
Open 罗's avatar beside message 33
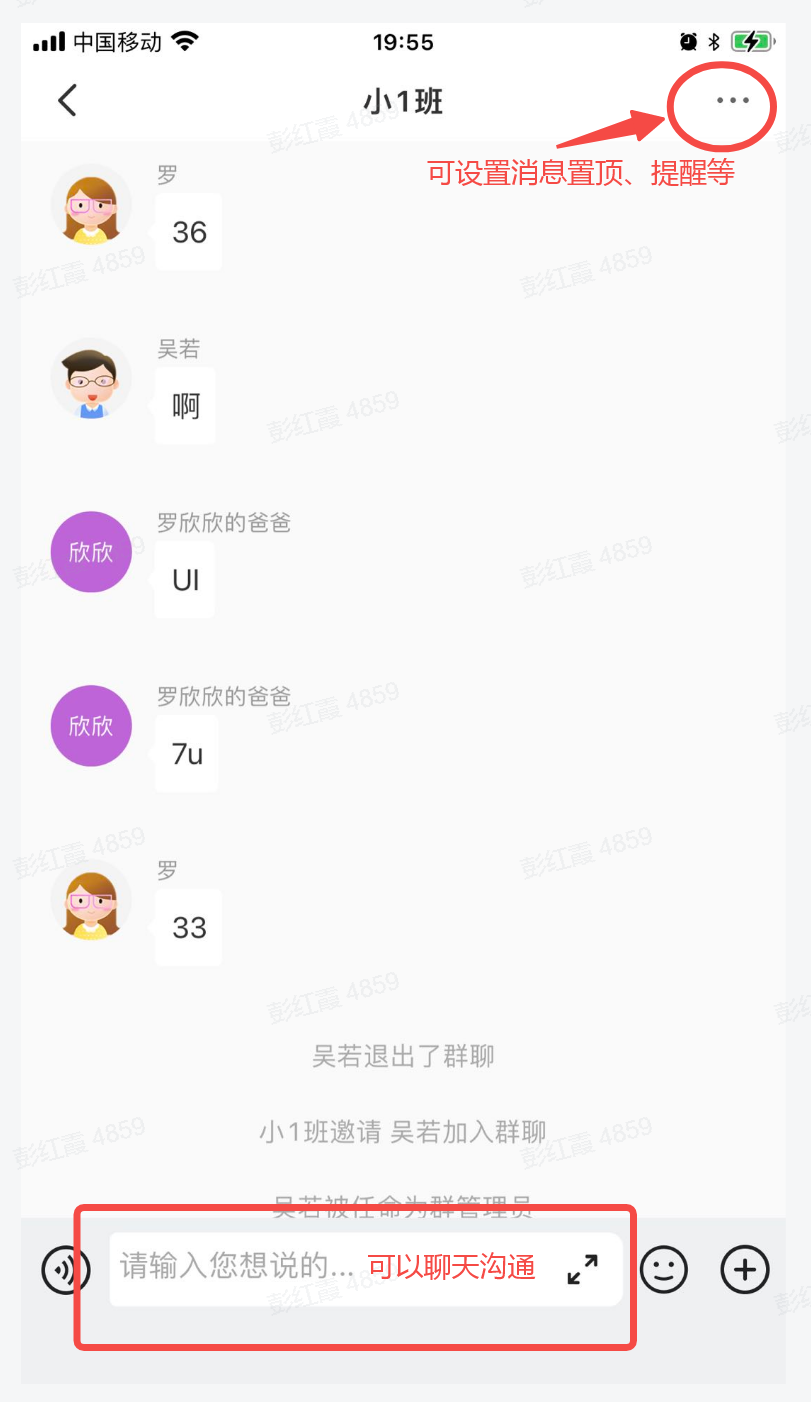[x=91, y=900]
